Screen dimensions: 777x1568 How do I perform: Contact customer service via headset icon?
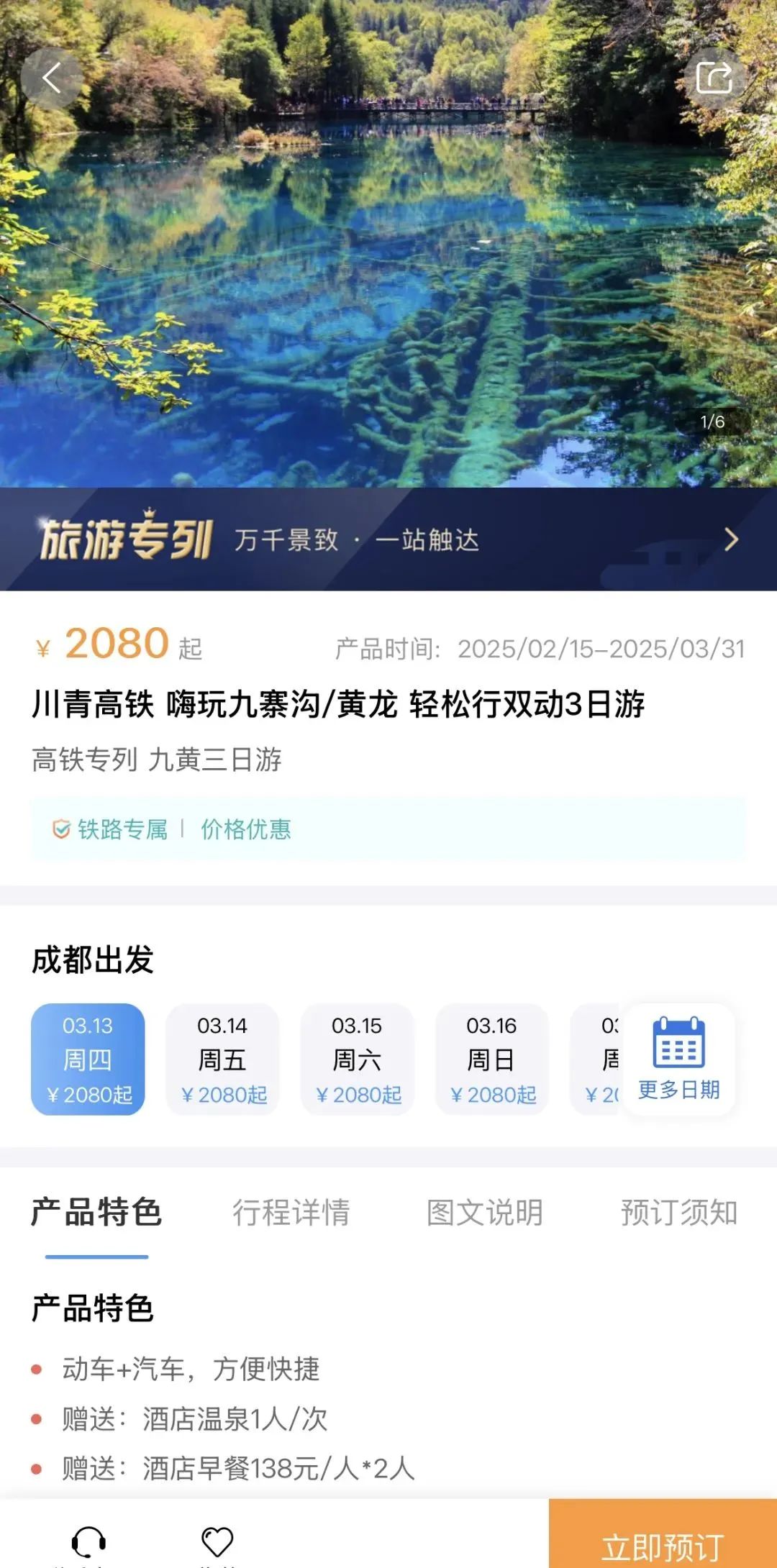click(88, 1543)
